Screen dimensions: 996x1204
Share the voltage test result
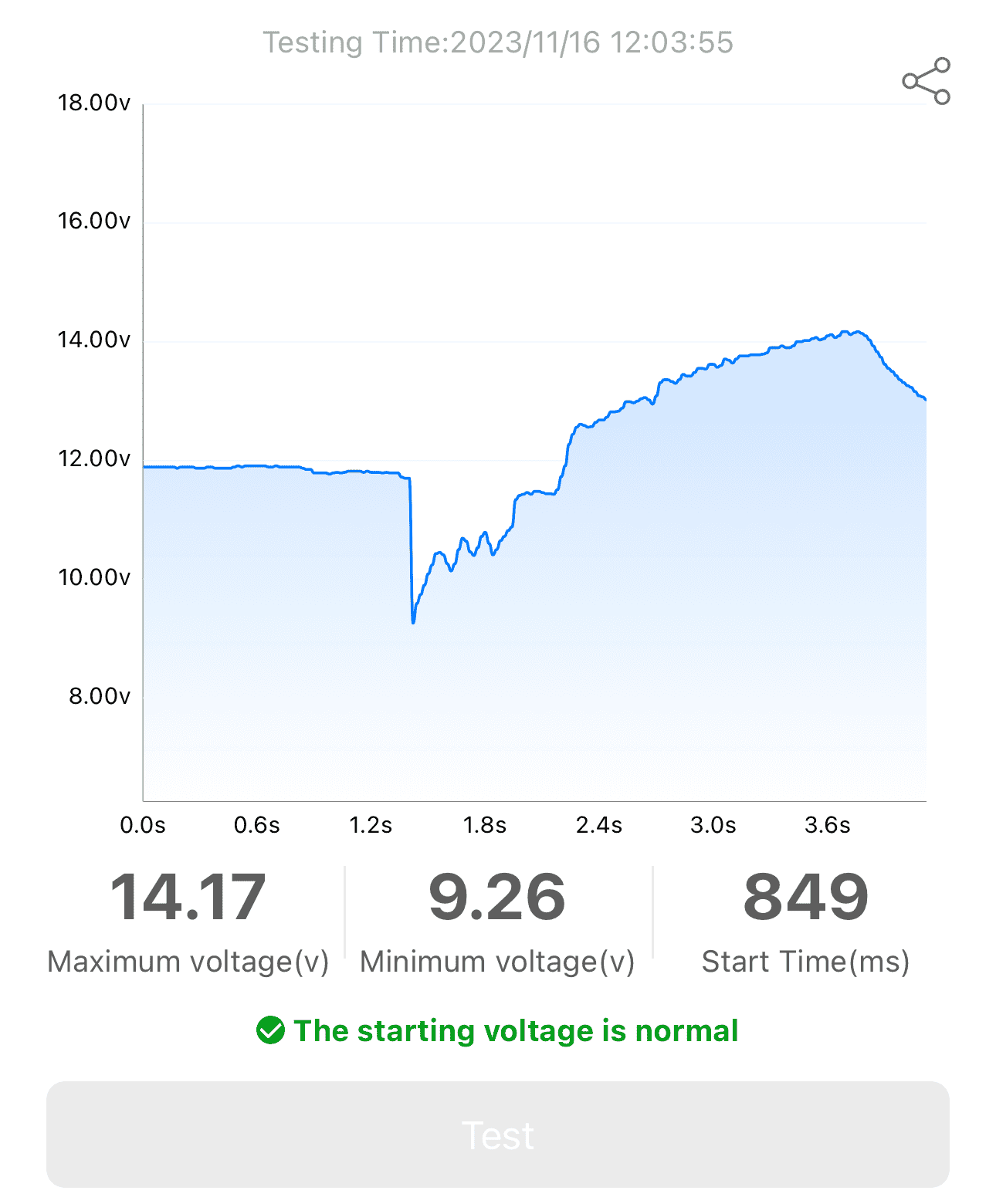[x=926, y=81]
